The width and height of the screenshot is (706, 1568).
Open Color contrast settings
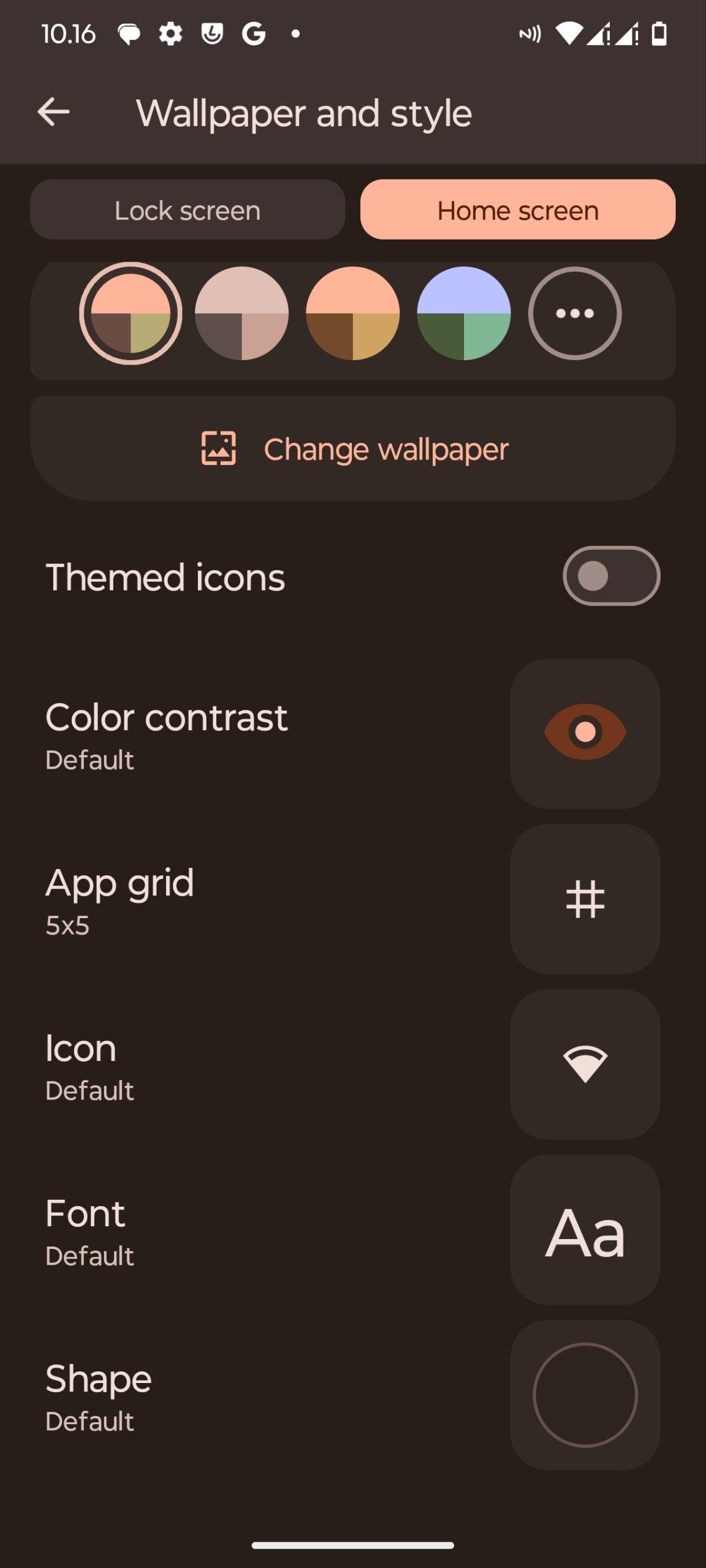coord(585,733)
